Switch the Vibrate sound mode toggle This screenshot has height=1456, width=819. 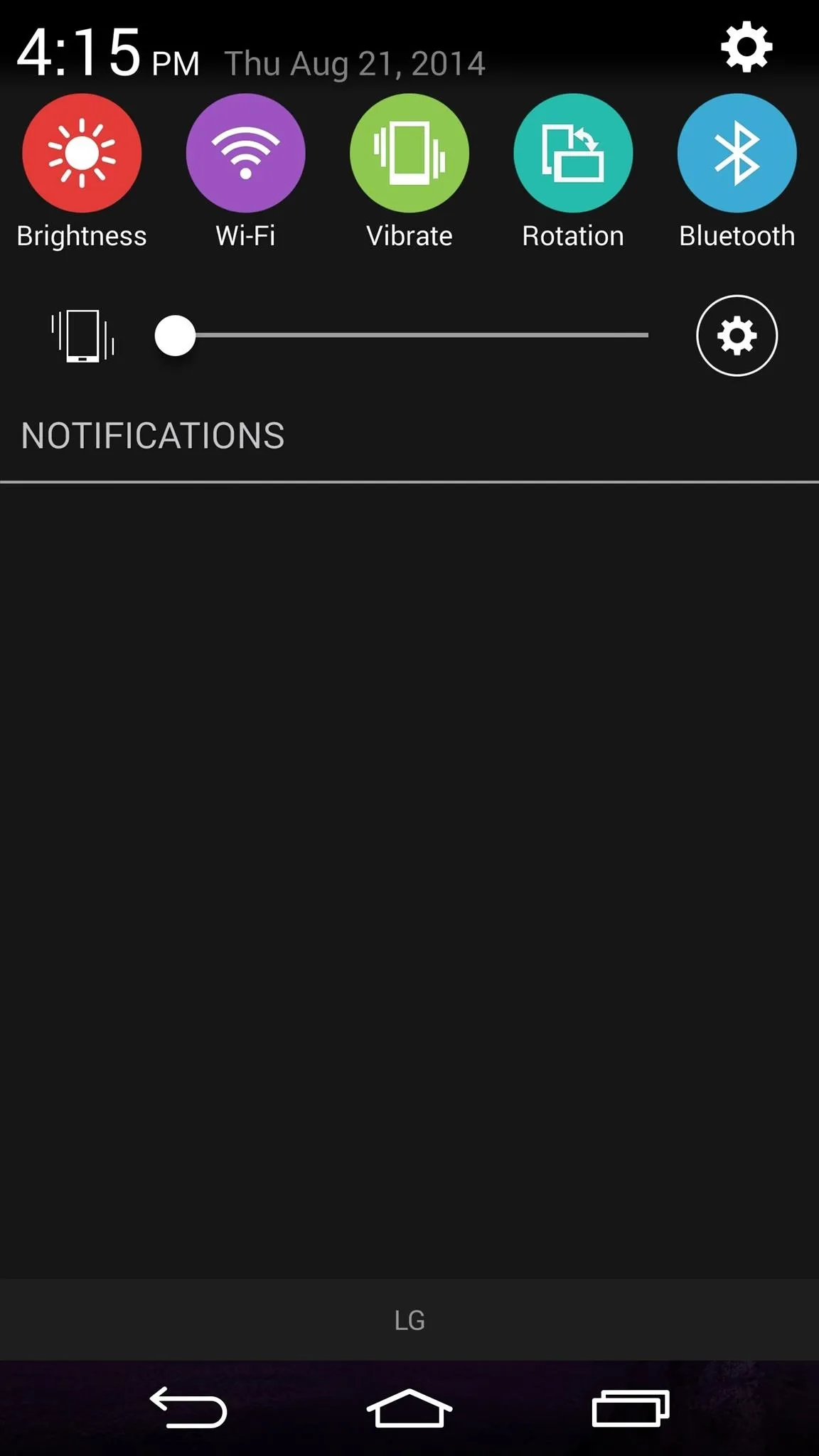coord(409,153)
